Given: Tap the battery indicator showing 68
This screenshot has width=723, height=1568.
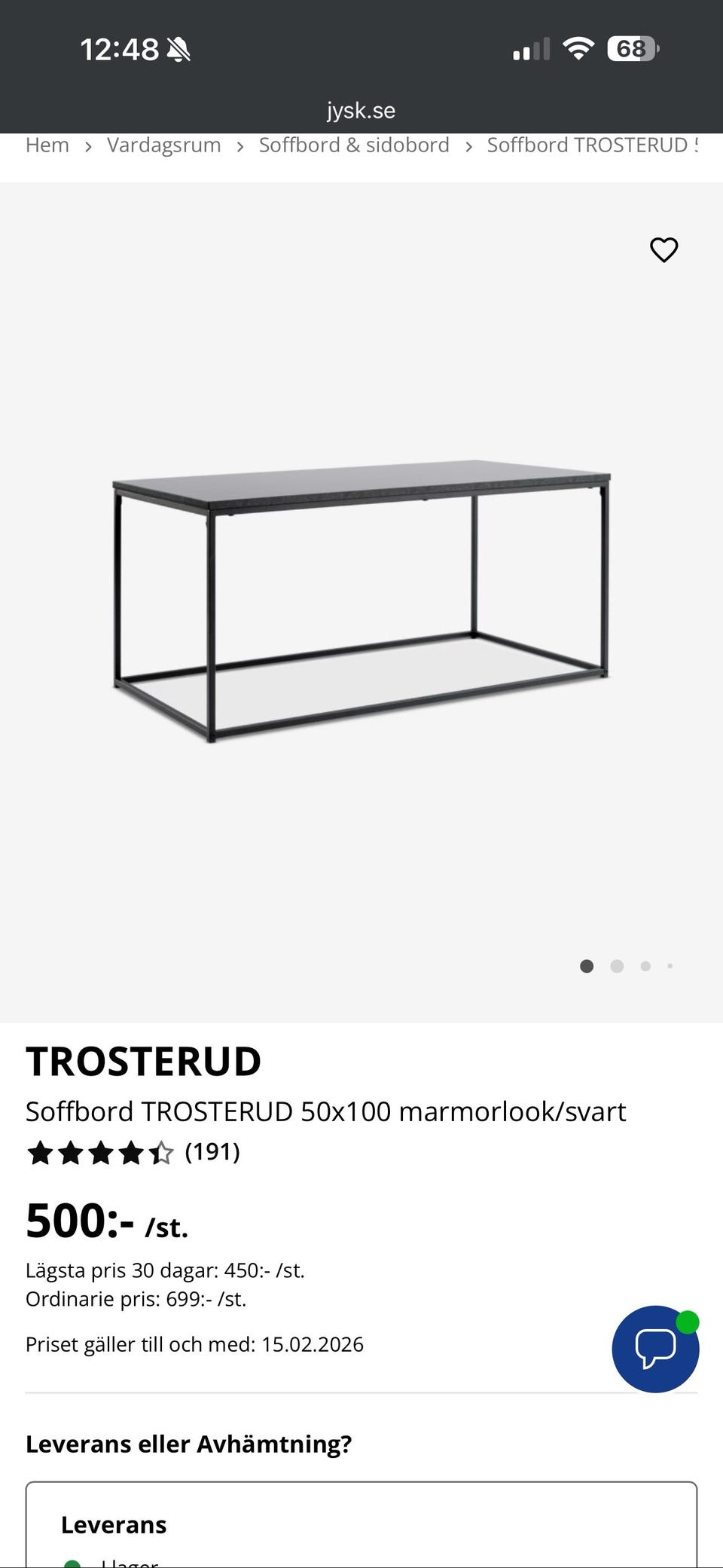Looking at the screenshot, I should click(631, 49).
